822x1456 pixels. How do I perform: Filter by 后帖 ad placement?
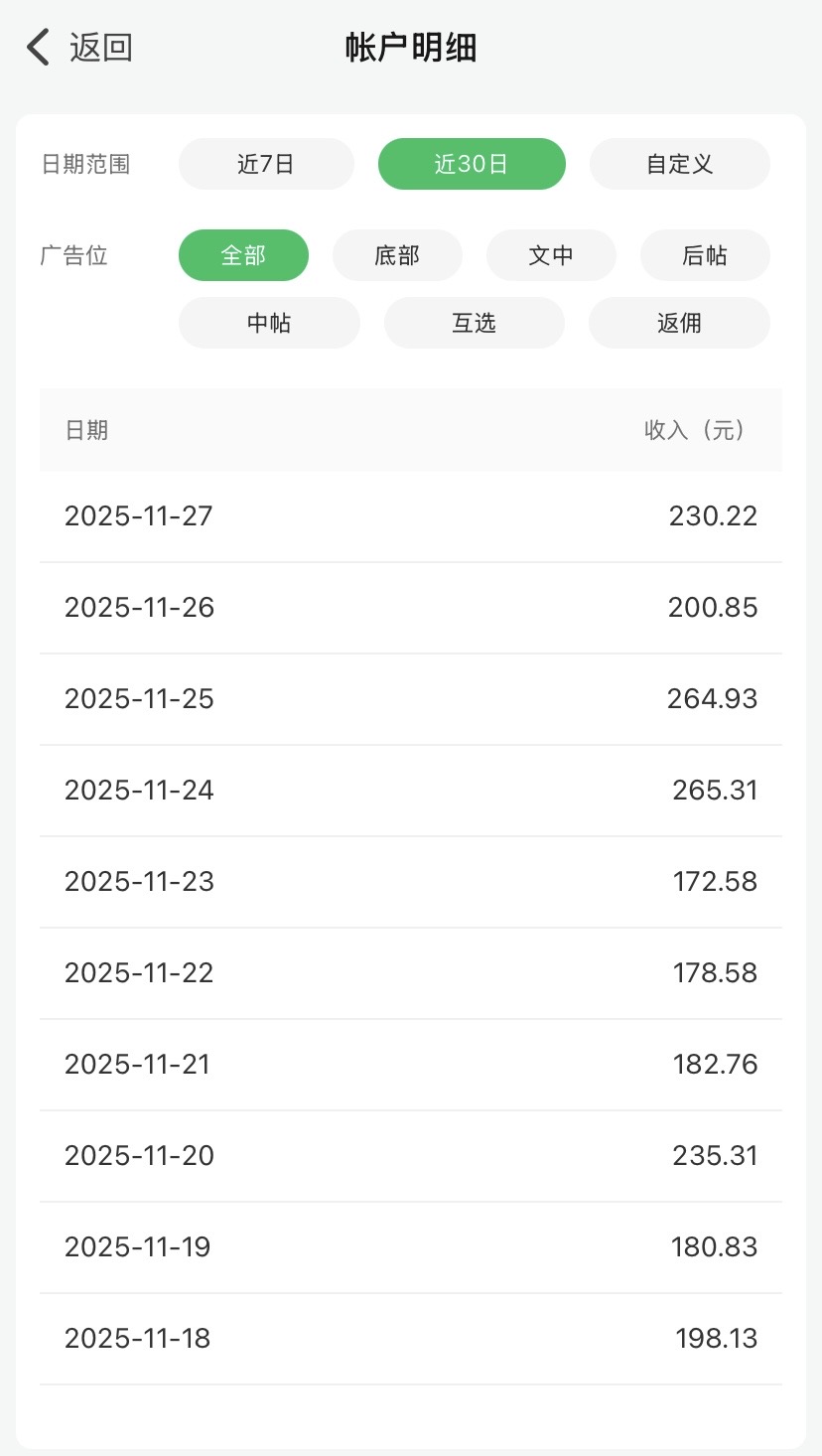pyautogui.click(x=705, y=255)
